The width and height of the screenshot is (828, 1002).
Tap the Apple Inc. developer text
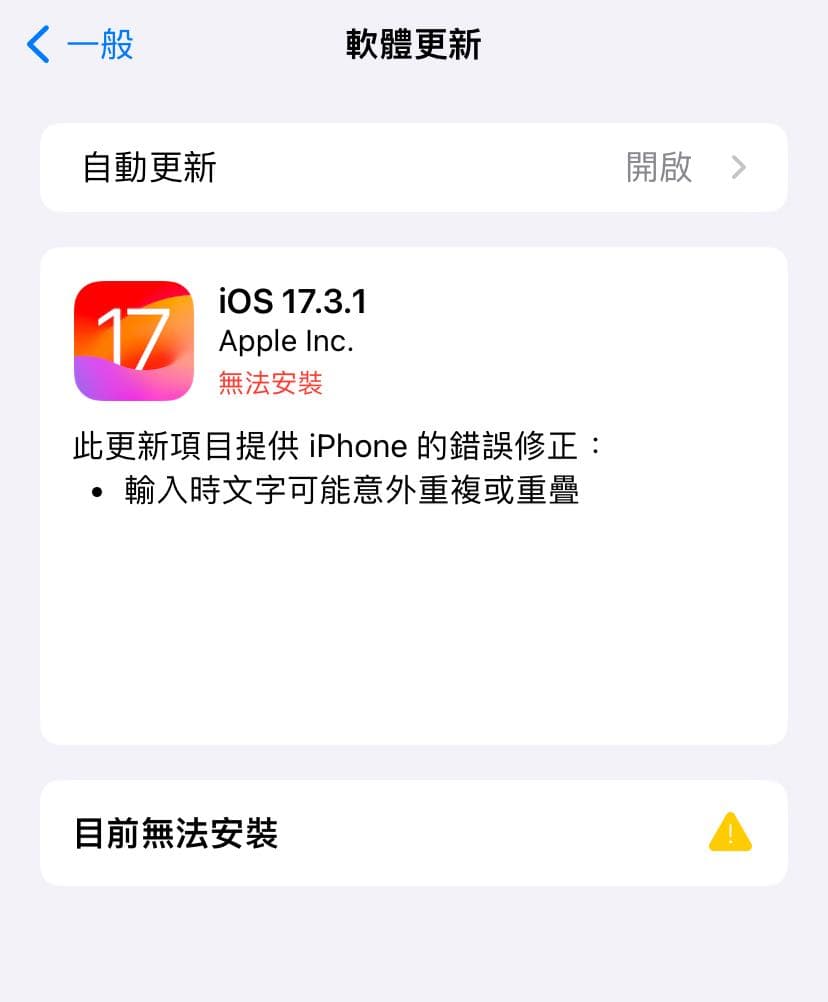click(x=286, y=341)
